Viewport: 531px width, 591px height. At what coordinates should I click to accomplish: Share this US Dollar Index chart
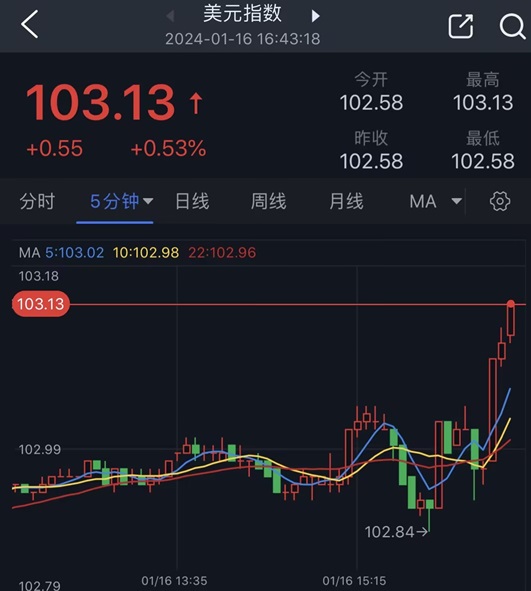461,26
